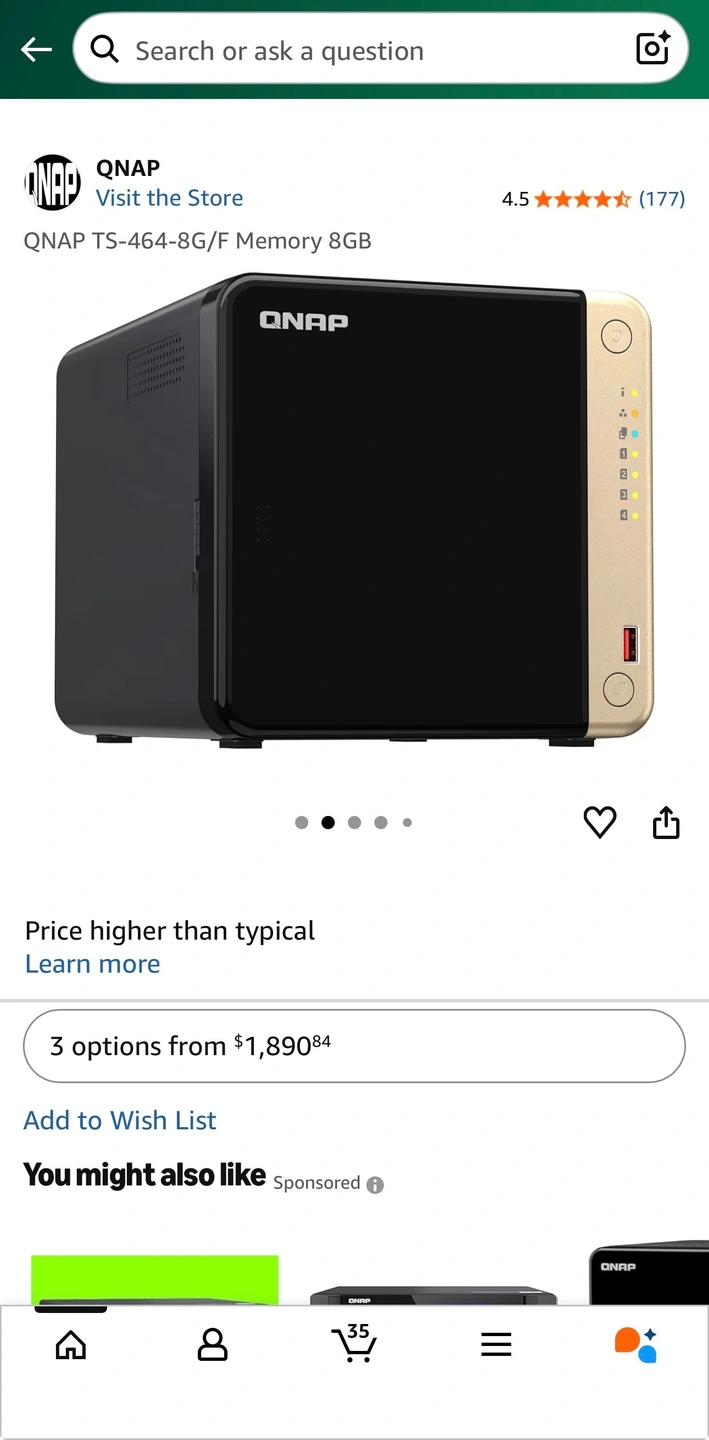Visit the QNAP store
The height and width of the screenshot is (1440, 709).
coord(169,198)
